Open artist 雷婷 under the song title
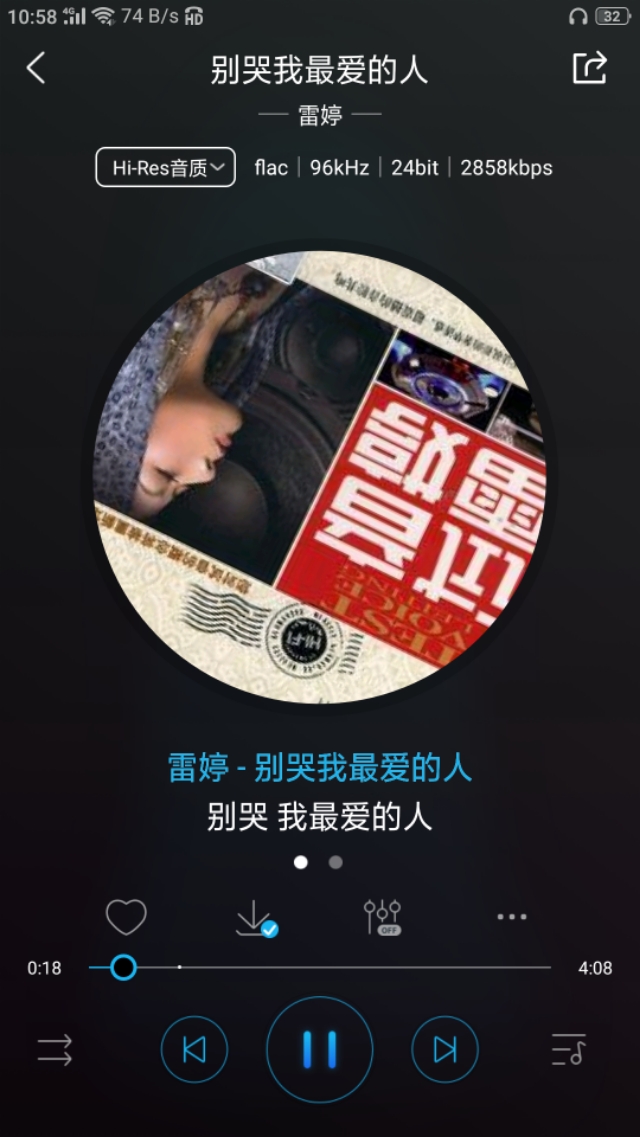640x1137 pixels. click(320, 115)
